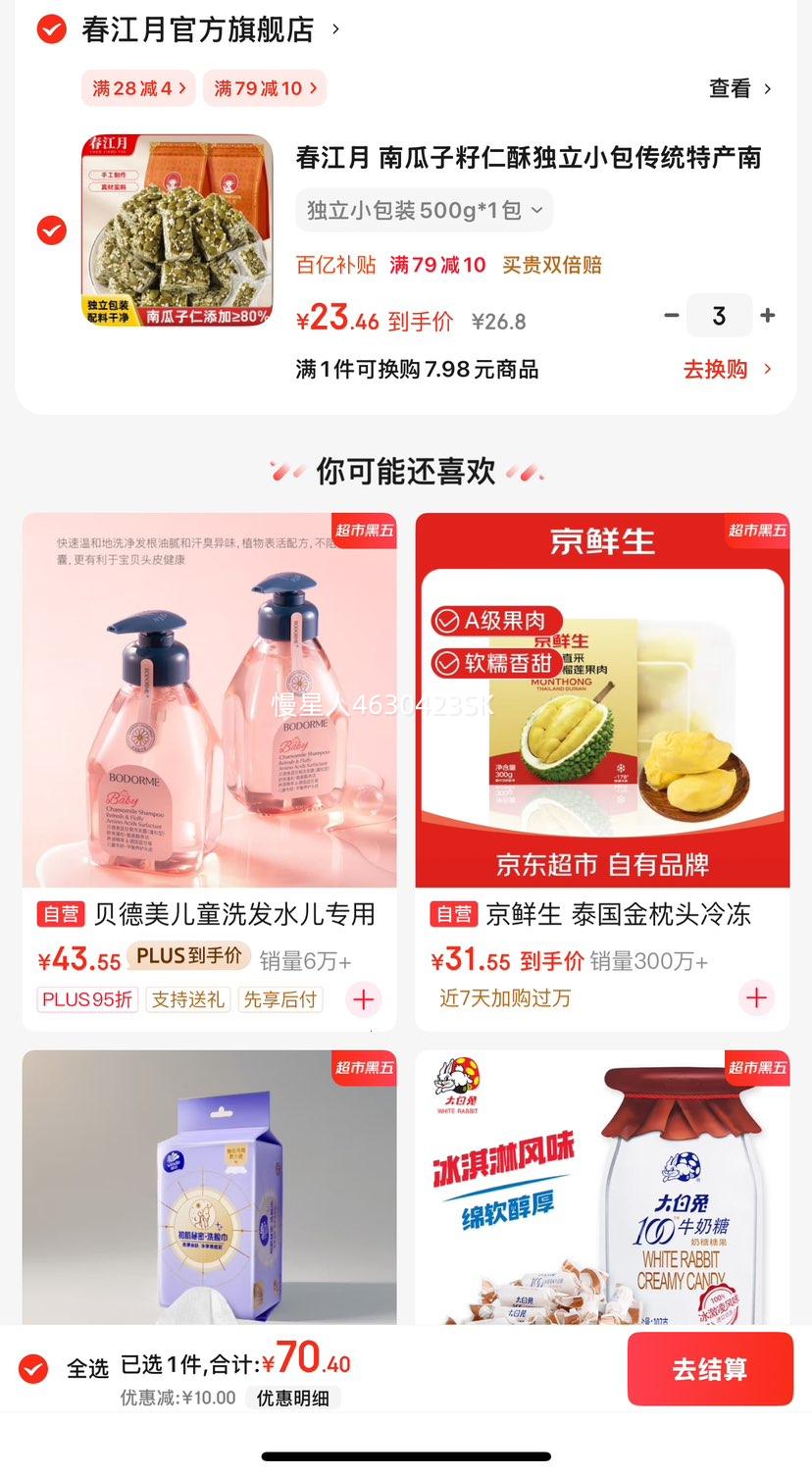
Task: Change the 独立小包装500g*1包 spec
Action: click(x=425, y=210)
